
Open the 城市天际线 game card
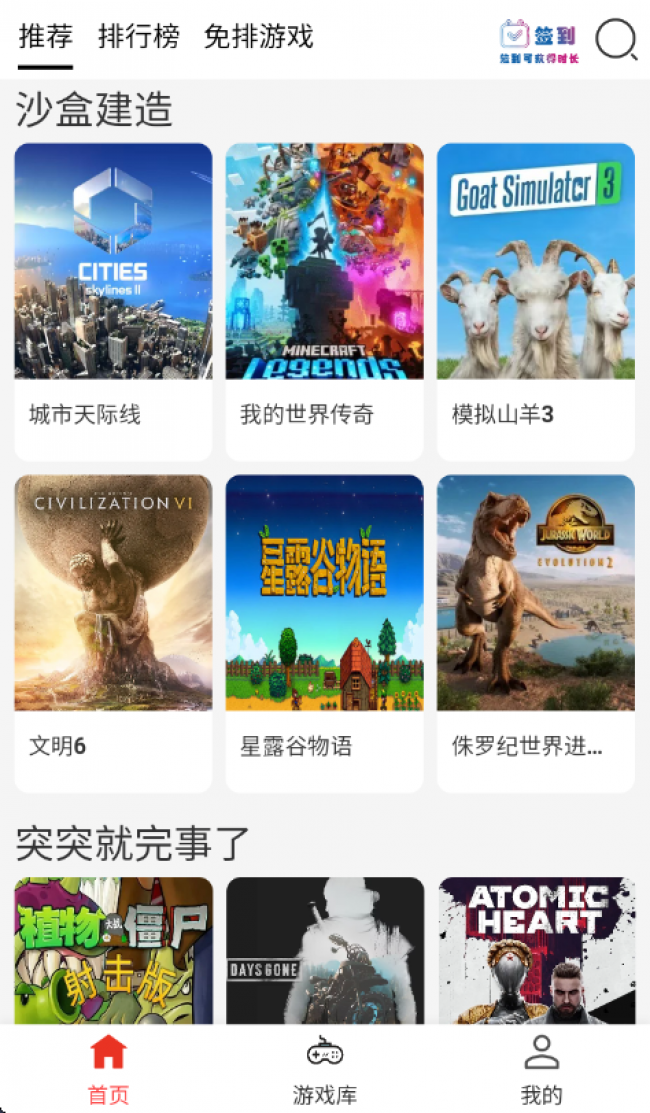pos(113,300)
